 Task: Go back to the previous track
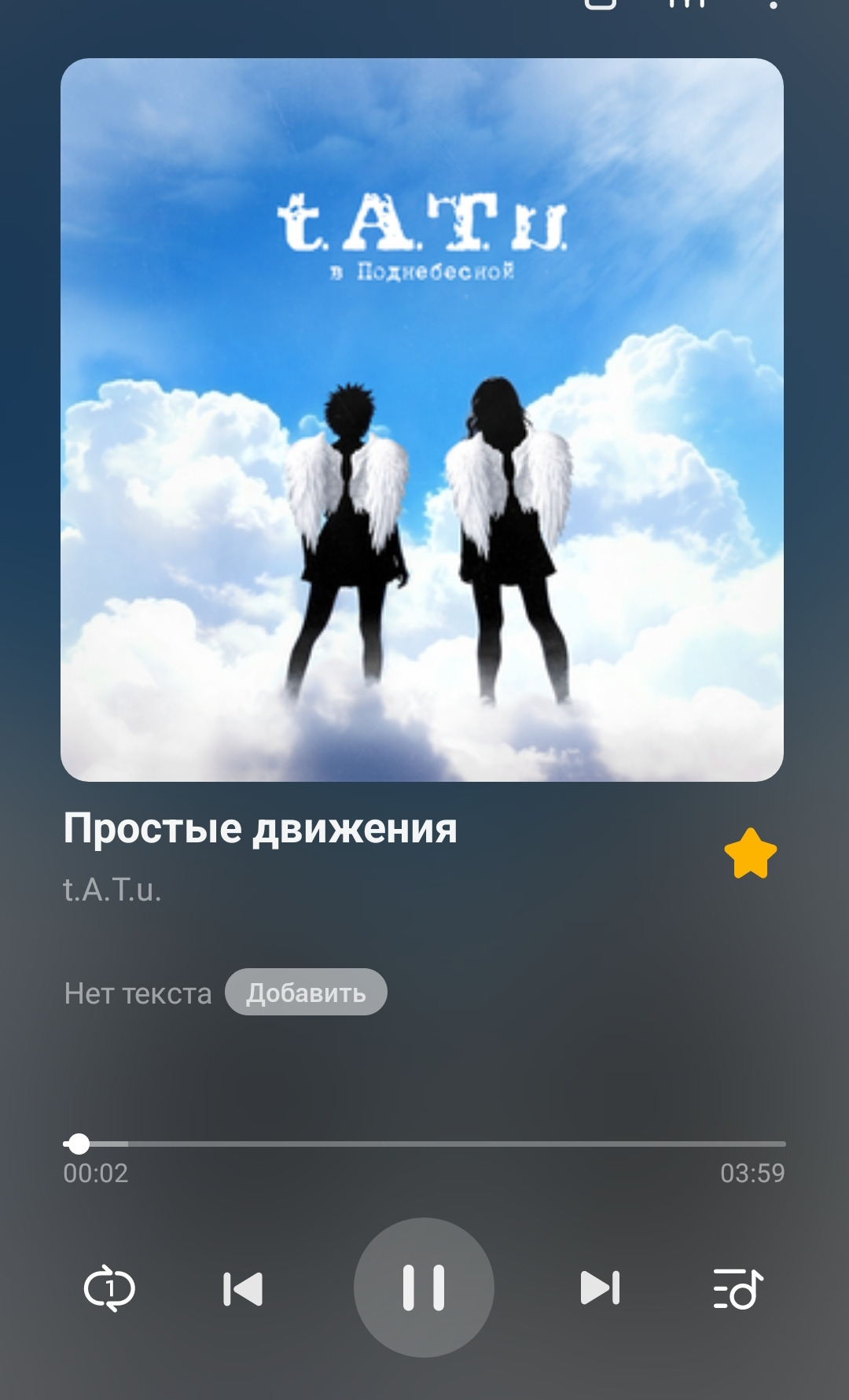click(243, 1289)
